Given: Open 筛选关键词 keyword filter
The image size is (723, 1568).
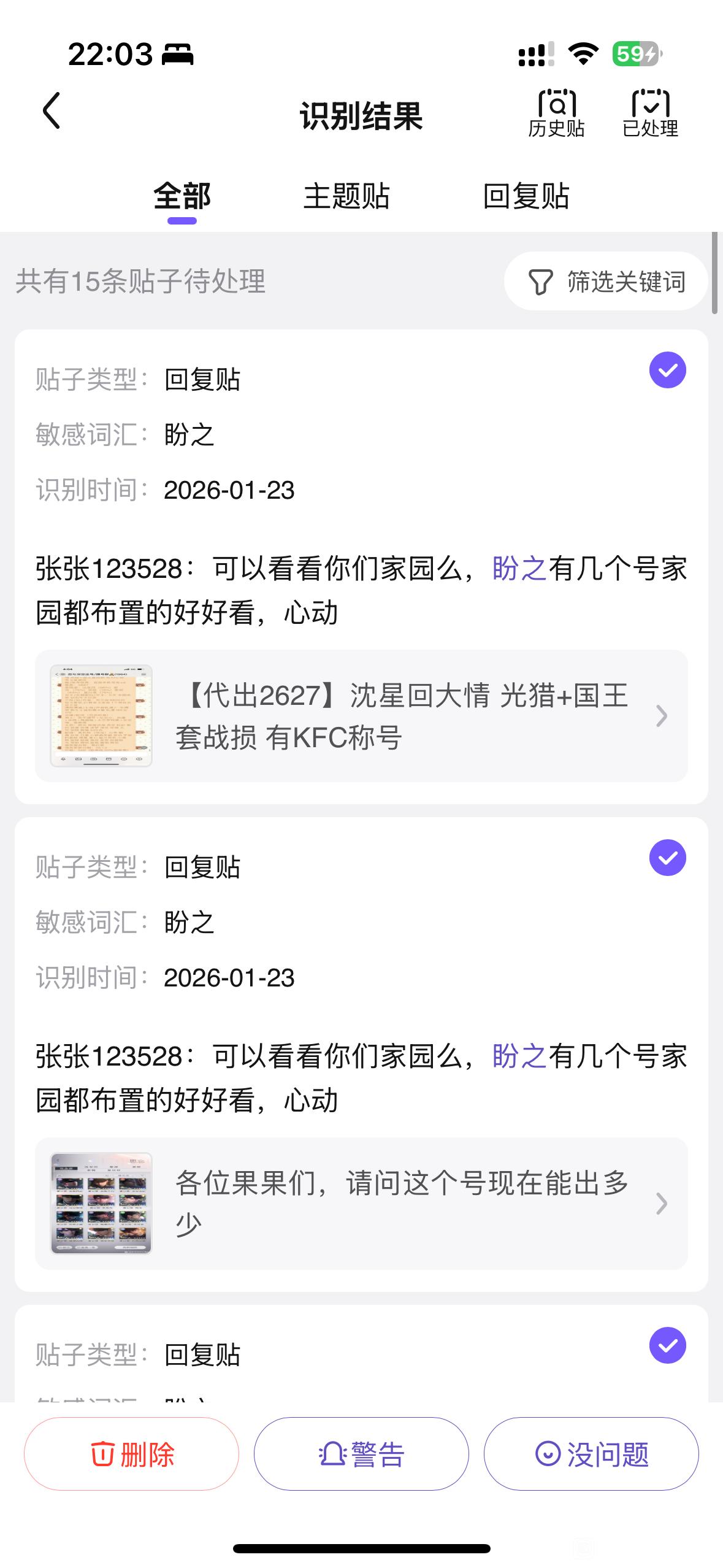Looking at the screenshot, I should [x=606, y=282].
